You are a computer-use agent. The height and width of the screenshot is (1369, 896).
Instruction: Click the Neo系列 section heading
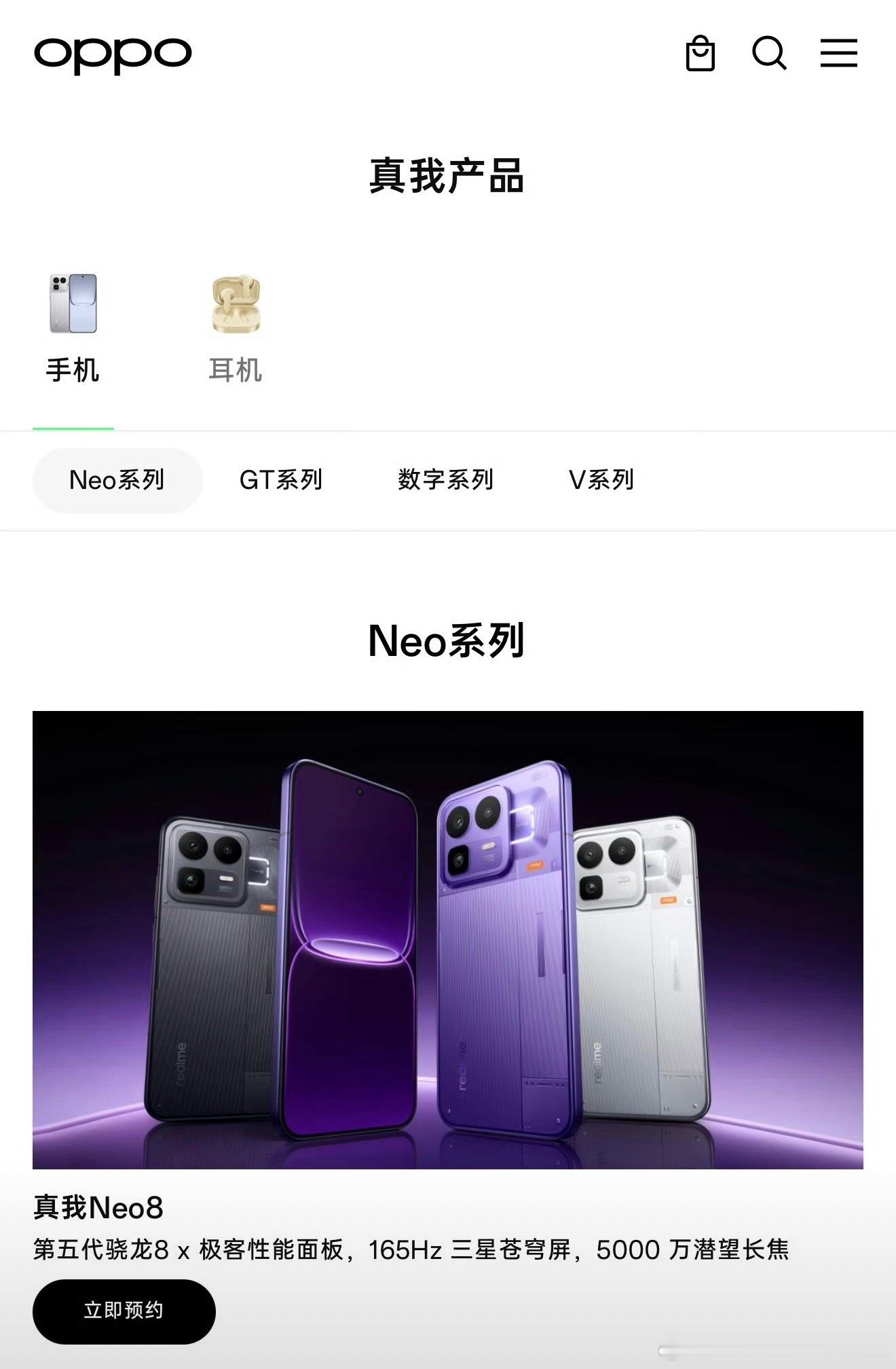click(448, 639)
